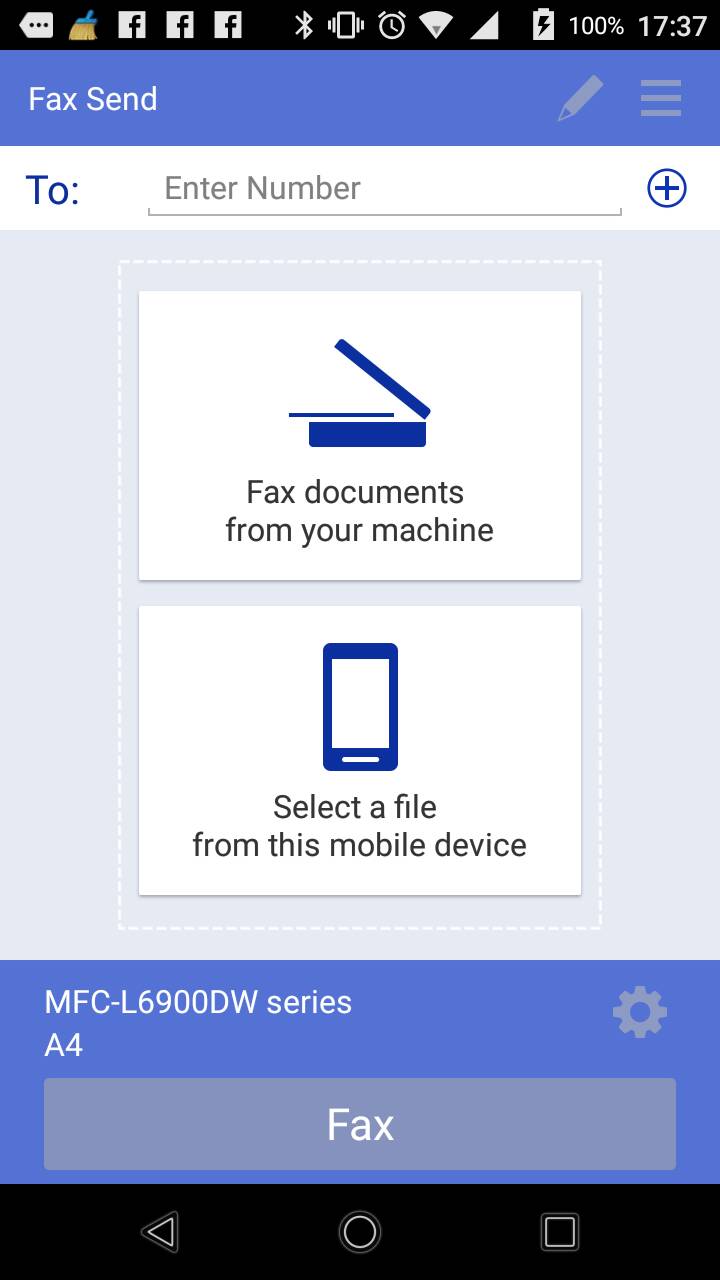Add a recipient with the plus icon
Image resolution: width=720 pixels, height=1280 pixels.
[667, 188]
